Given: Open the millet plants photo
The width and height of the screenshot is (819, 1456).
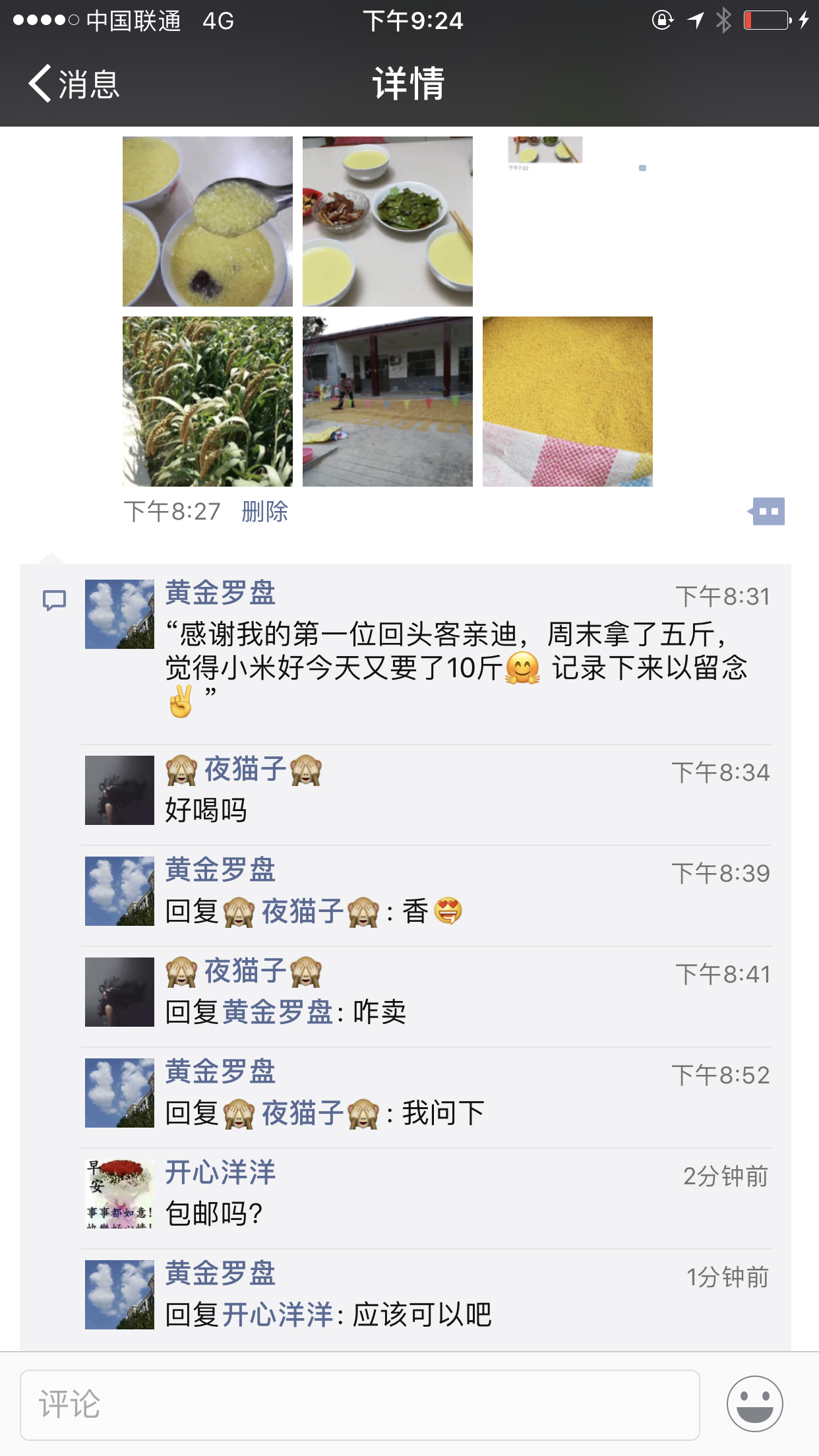Looking at the screenshot, I should point(207,402).
